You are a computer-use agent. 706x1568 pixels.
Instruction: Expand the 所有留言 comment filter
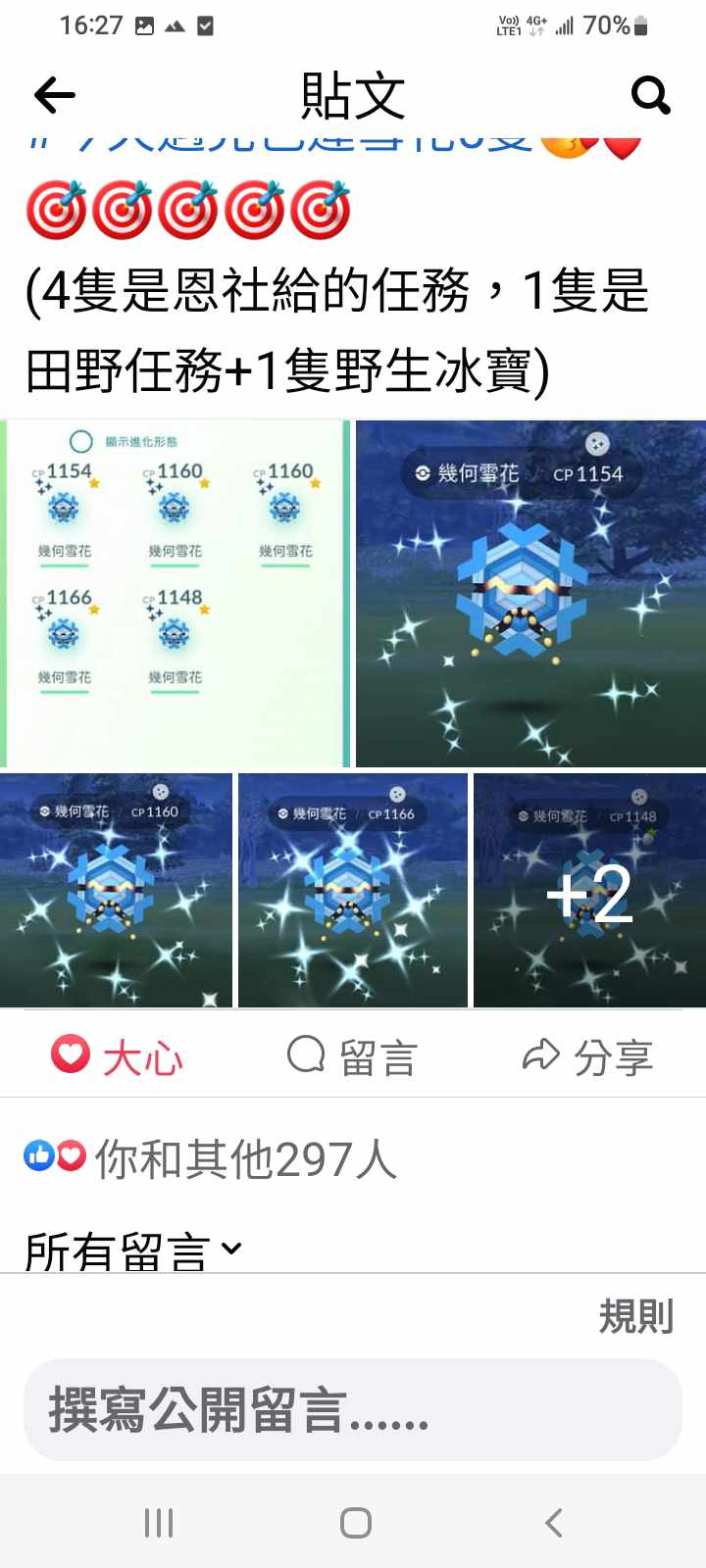(x=132, y=1249)
